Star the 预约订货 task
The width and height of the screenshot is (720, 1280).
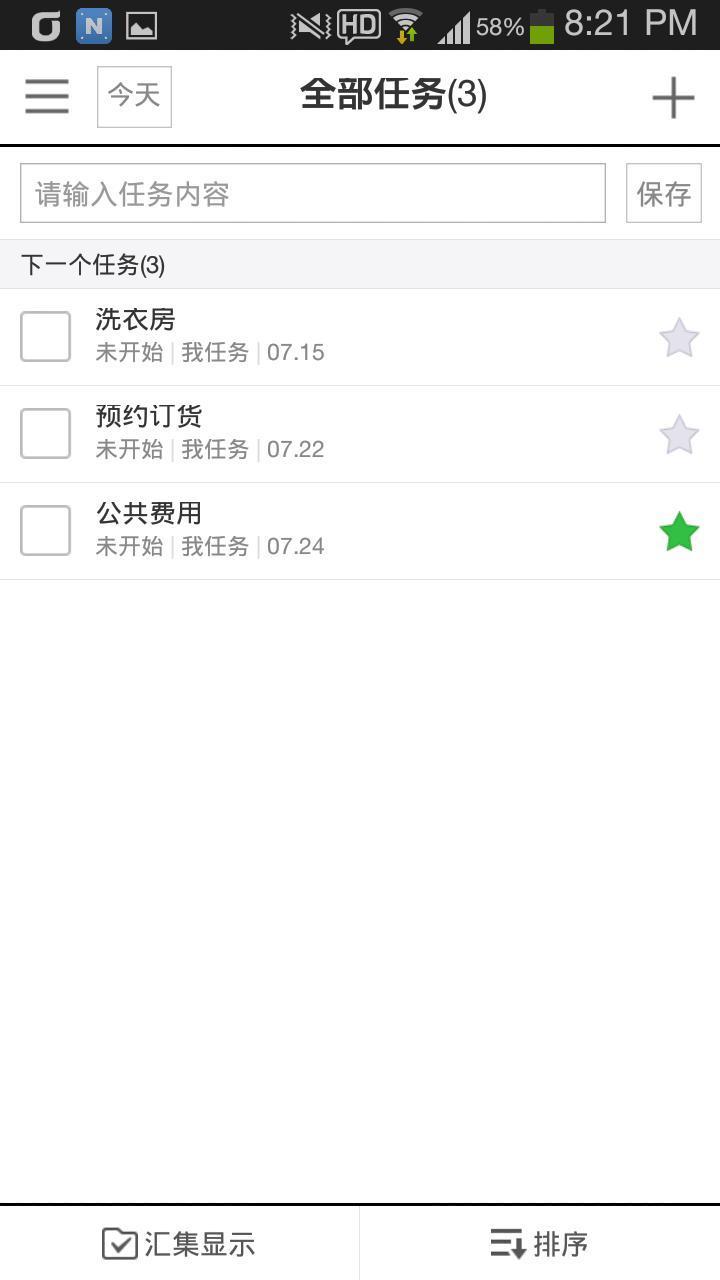[x=679, y=435]
